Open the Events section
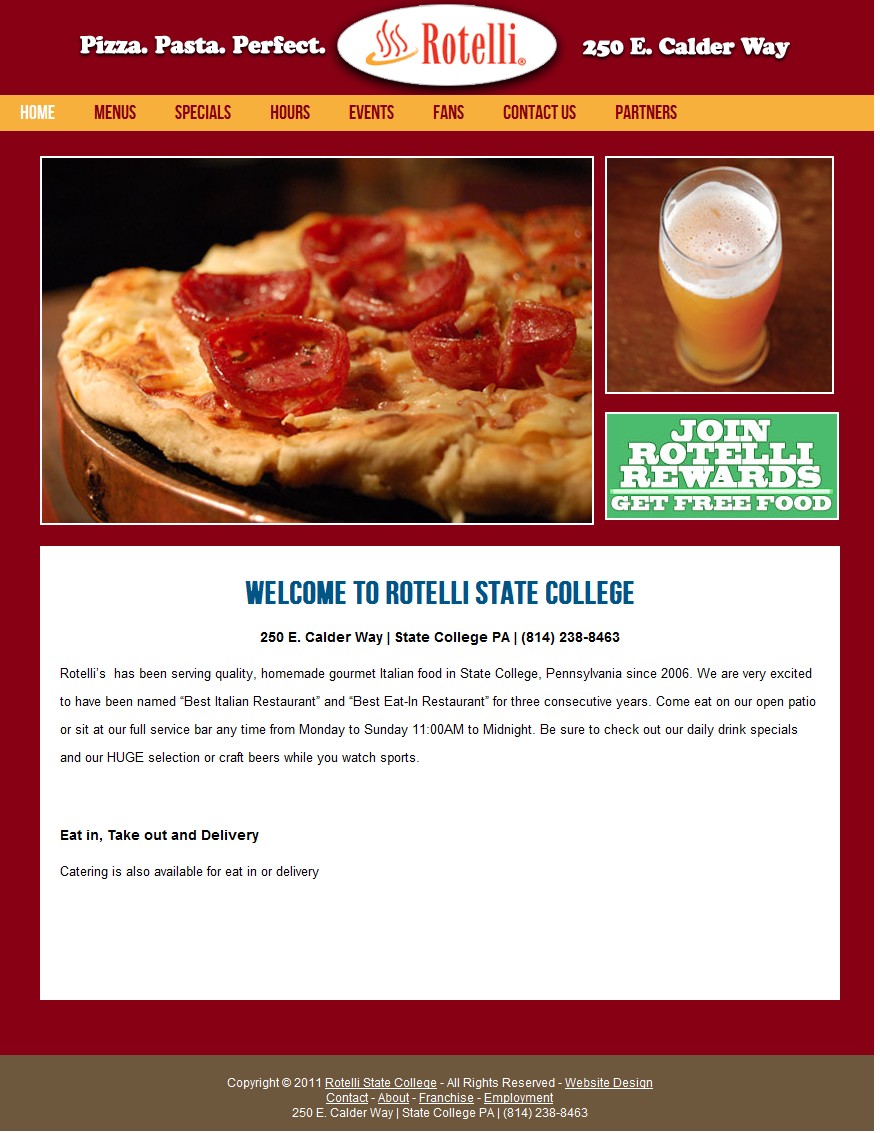 [x=371, y=113]
